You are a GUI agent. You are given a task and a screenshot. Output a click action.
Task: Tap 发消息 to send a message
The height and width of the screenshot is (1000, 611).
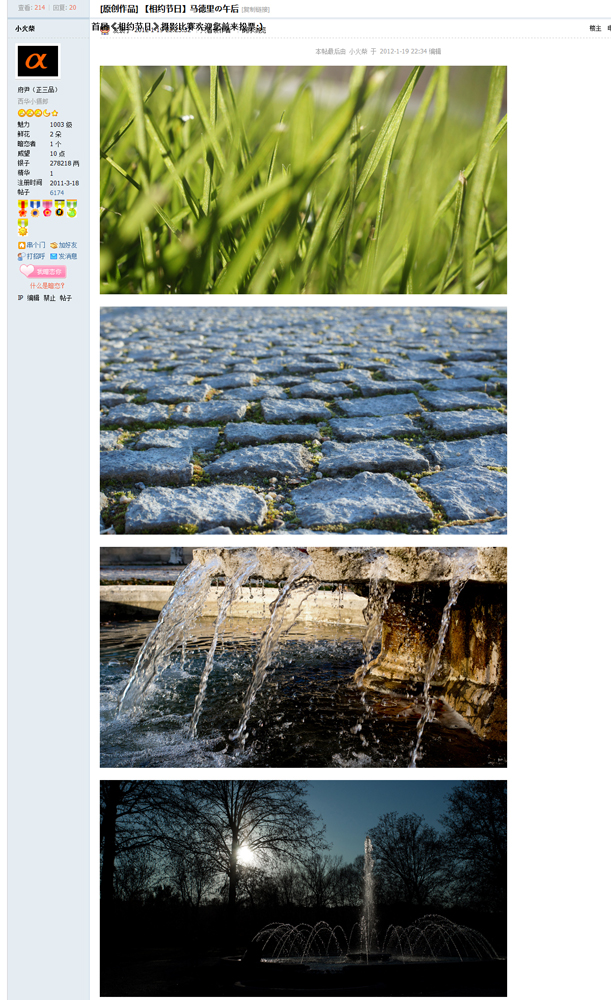[64, 256]
